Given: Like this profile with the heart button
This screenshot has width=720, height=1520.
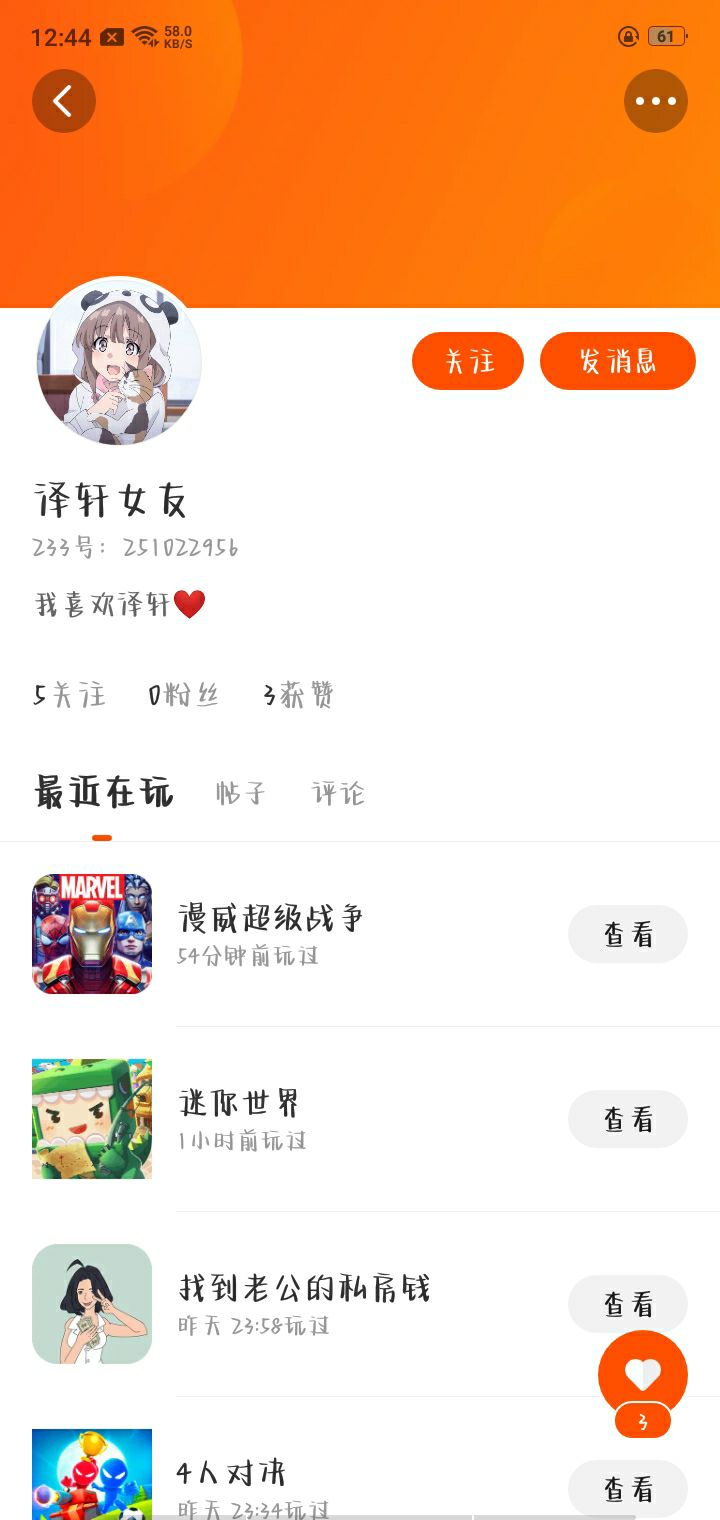Looking at the screenshot, I should point(642,1374).
